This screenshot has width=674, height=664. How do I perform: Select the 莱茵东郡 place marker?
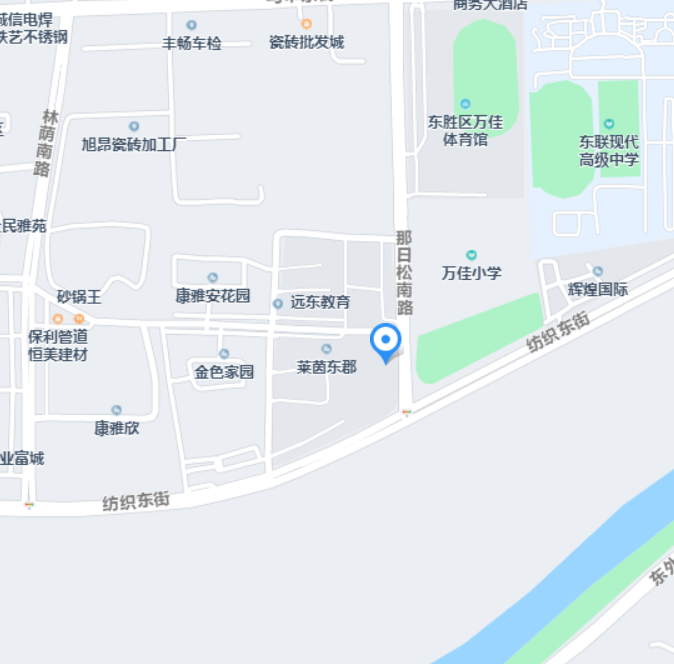click(x=326, y=349)
